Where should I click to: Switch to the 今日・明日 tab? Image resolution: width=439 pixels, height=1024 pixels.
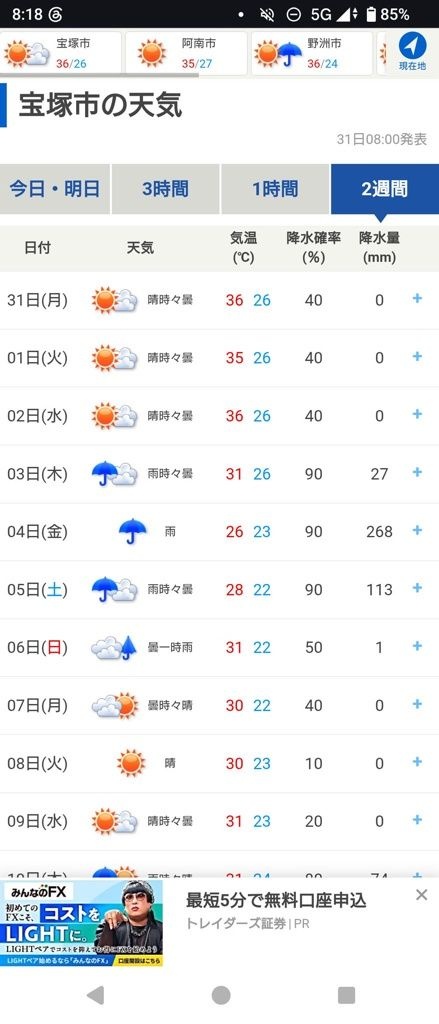point(55,189)
